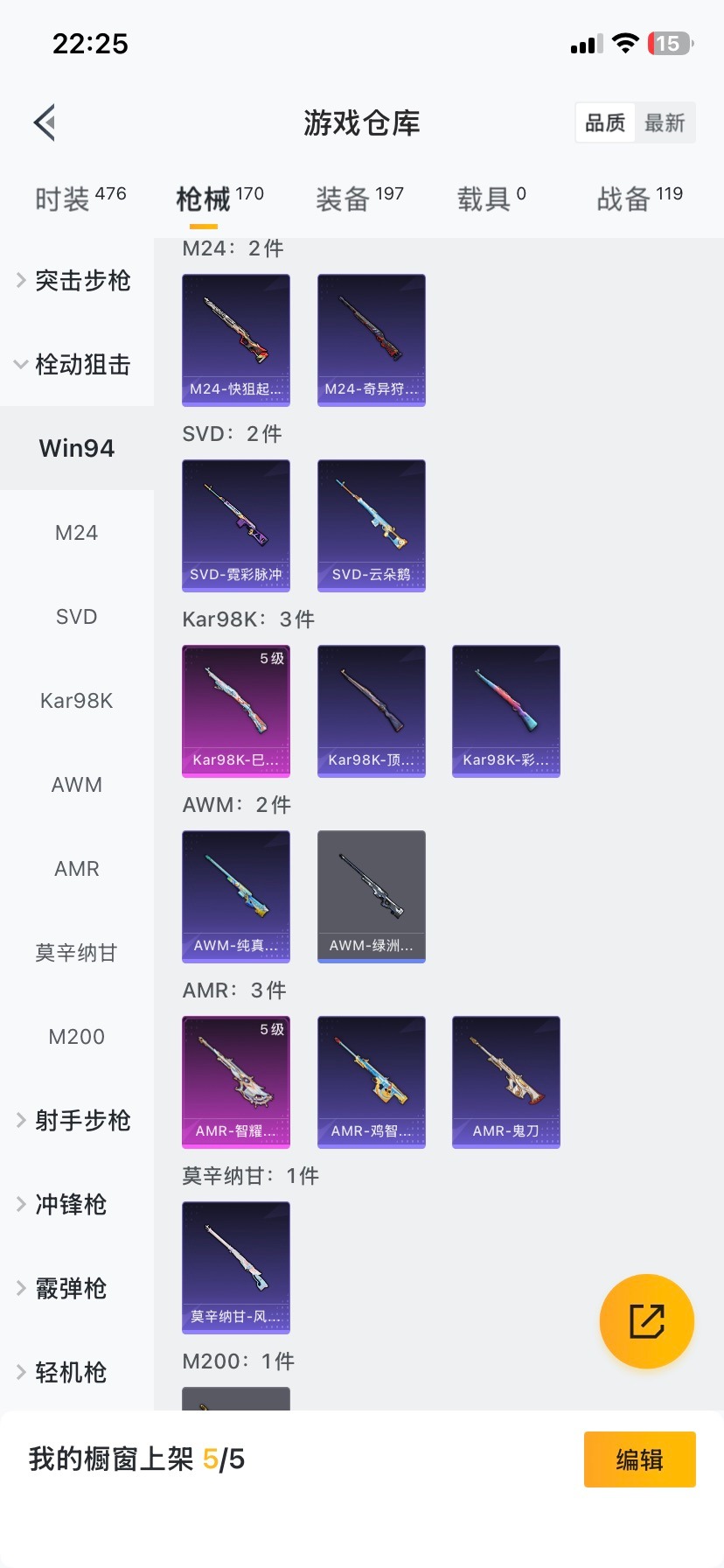The image size is (724, 1568).
Task: Open the AWM-纯真 thumbnail
Action: 235,896
